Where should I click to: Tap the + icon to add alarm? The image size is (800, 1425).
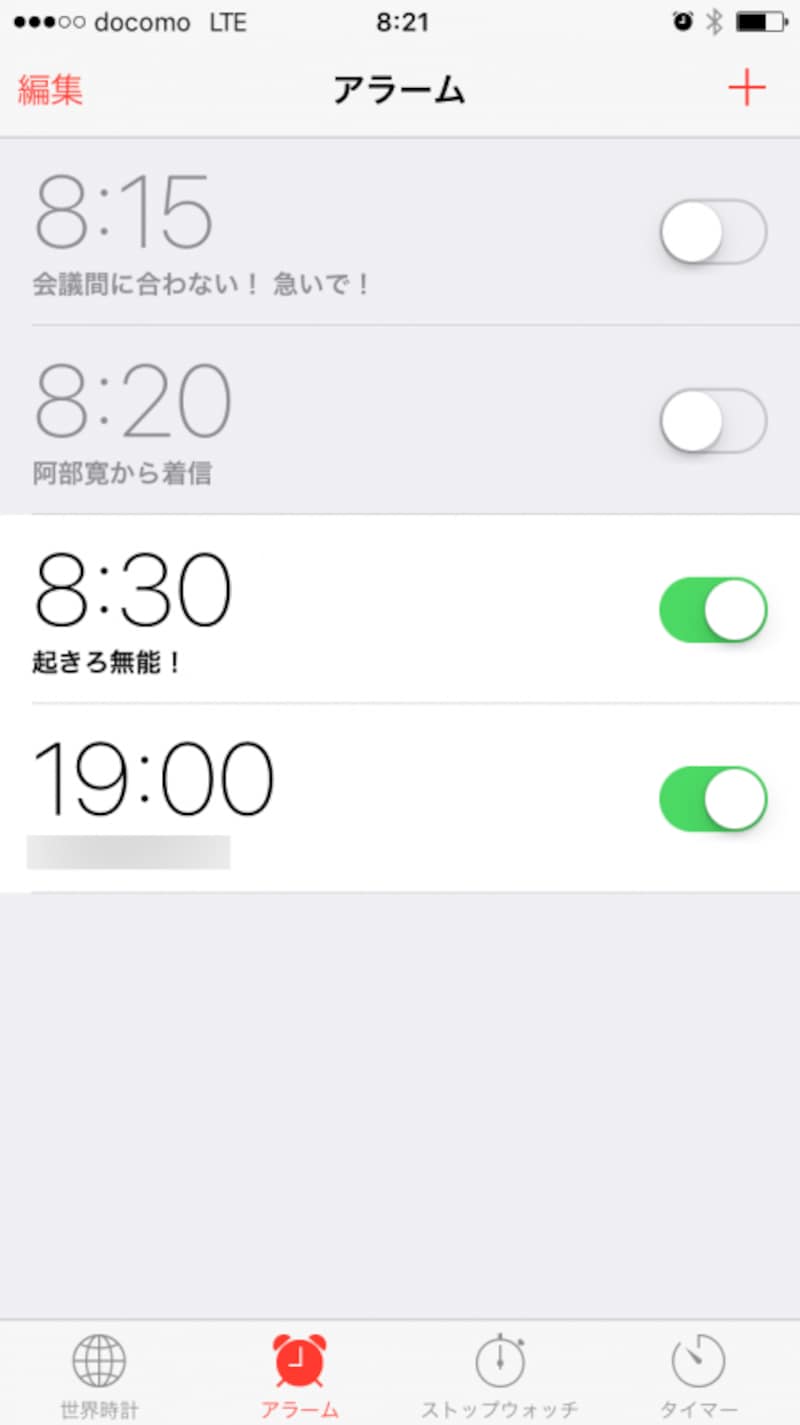(747, 89)
